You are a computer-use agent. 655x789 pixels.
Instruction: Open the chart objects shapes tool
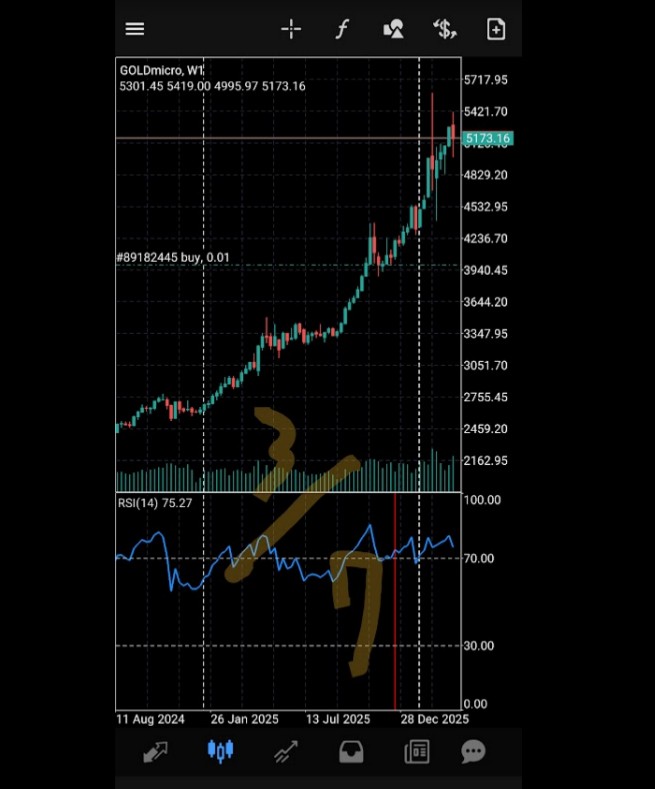tap(393, 29)
